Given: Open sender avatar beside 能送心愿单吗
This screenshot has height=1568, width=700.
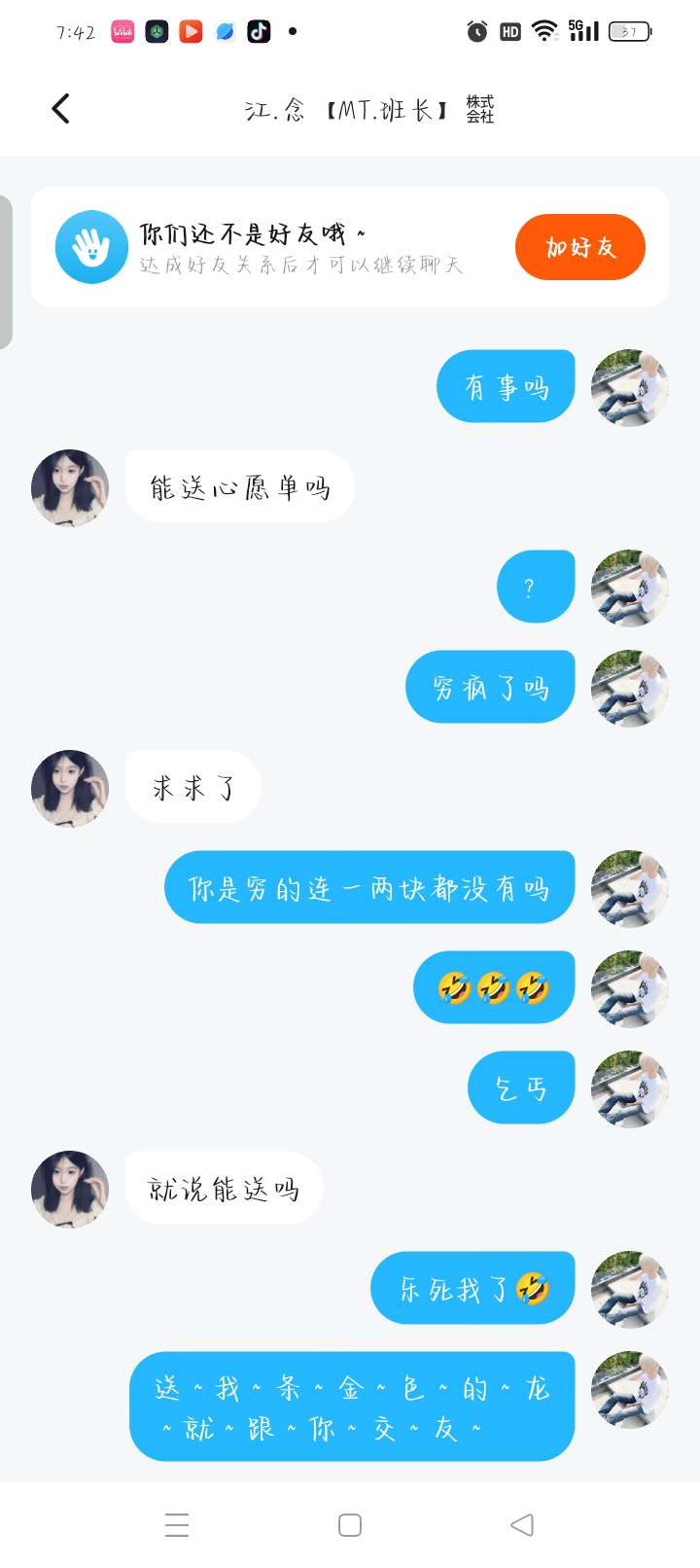Looking at the screenshot, I should click(x=70, y=488).
